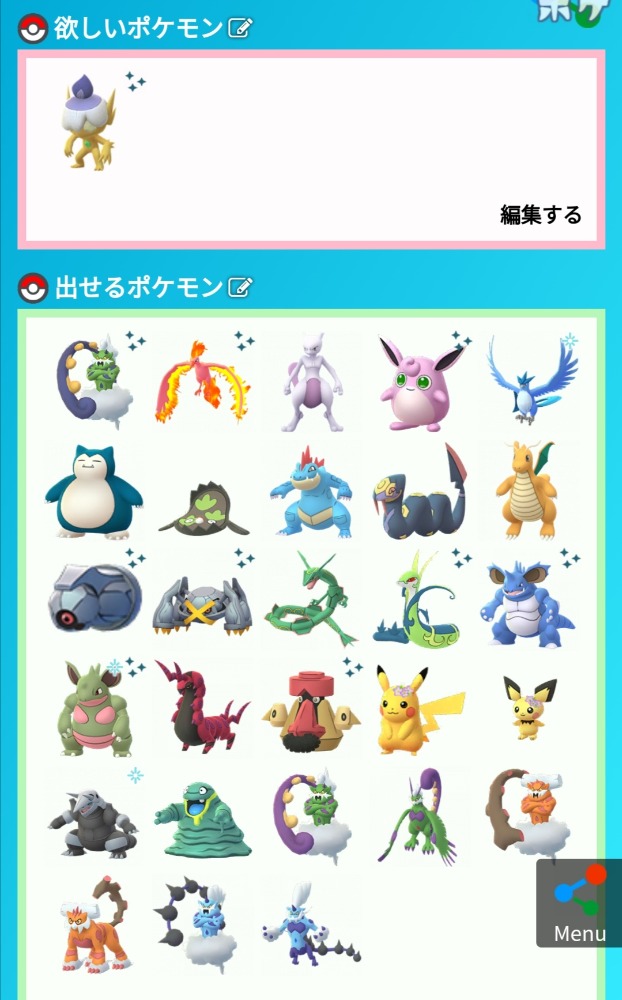Tap the shiny Wigglytuff tile

[418, 383]
